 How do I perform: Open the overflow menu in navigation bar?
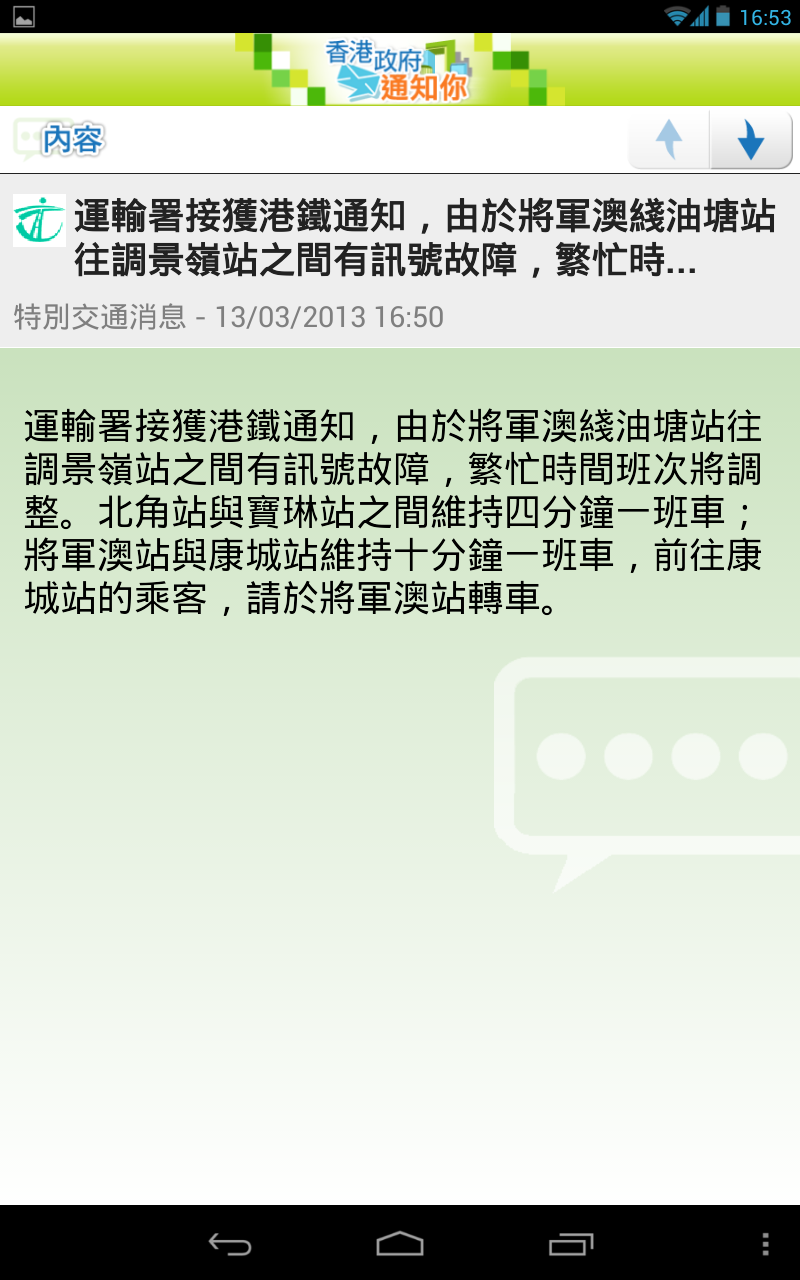[x=765, y=1244]
